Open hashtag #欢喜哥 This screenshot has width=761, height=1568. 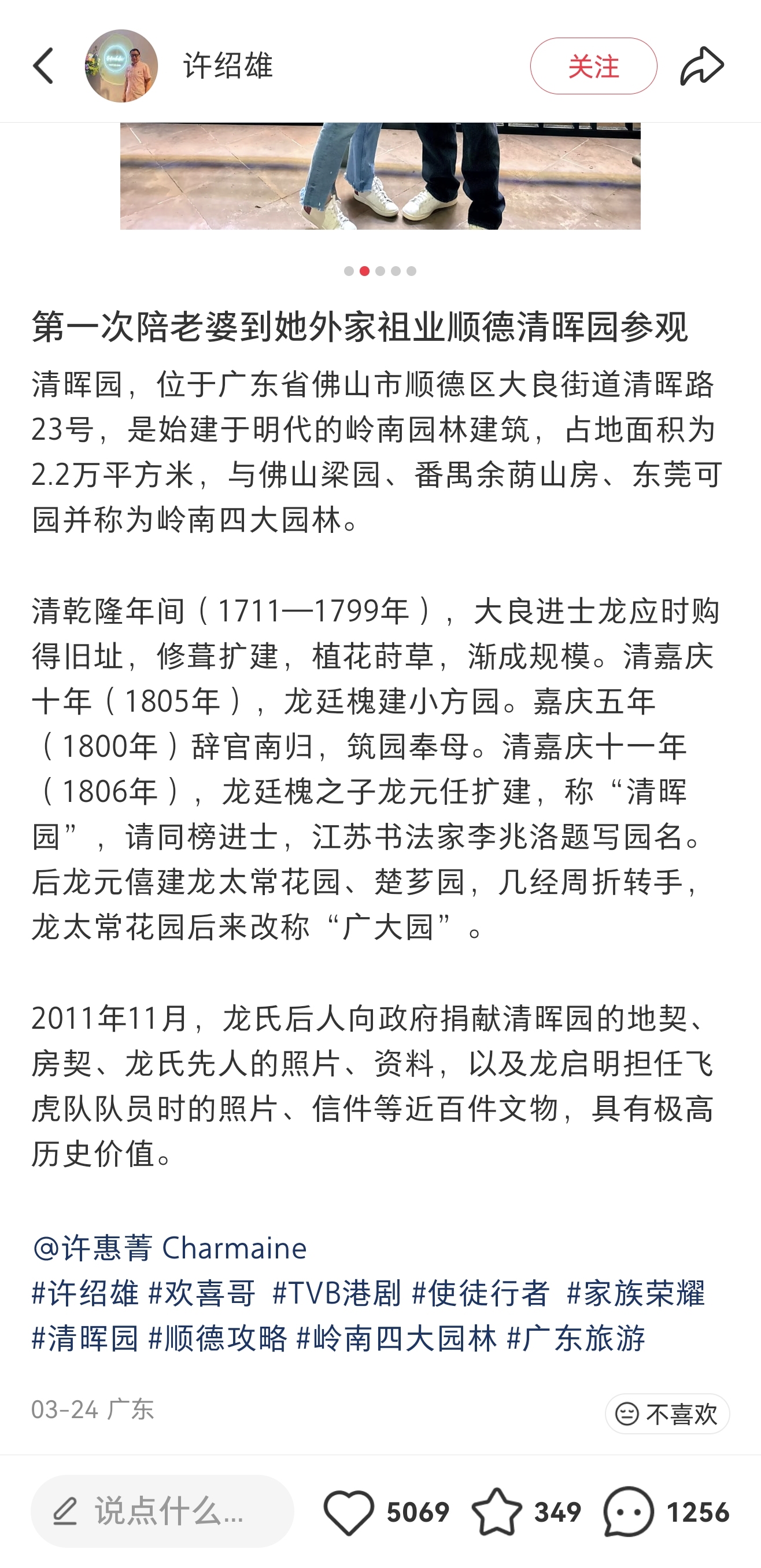click(x=202, y=1294)
